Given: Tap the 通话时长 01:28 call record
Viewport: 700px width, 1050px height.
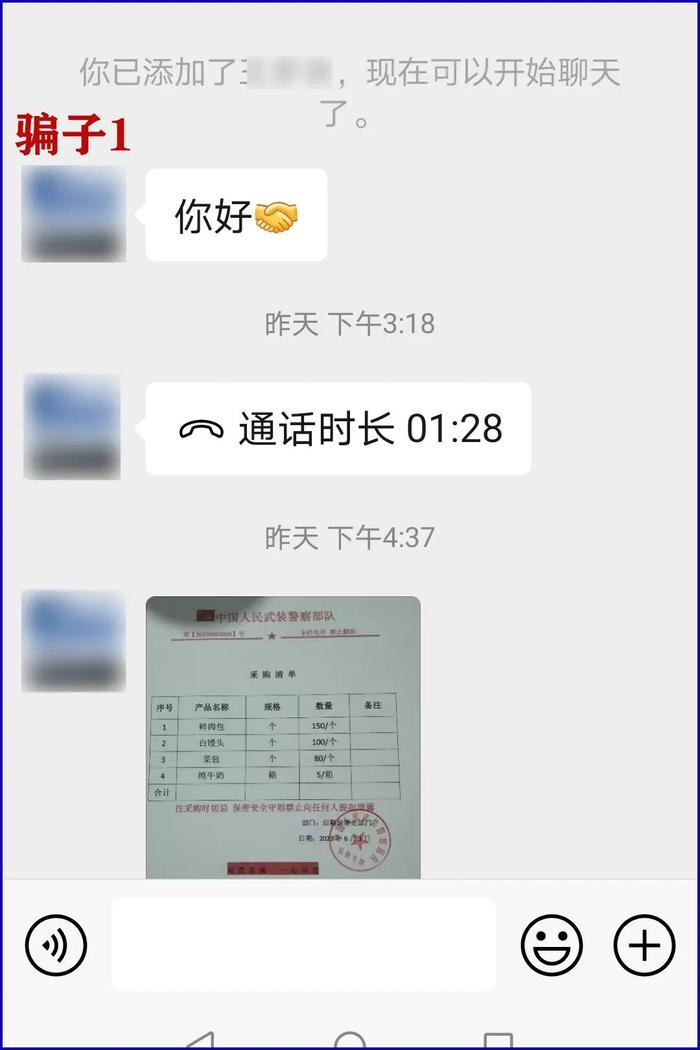Looking at the screenshot, I should [x=338, y=429].
